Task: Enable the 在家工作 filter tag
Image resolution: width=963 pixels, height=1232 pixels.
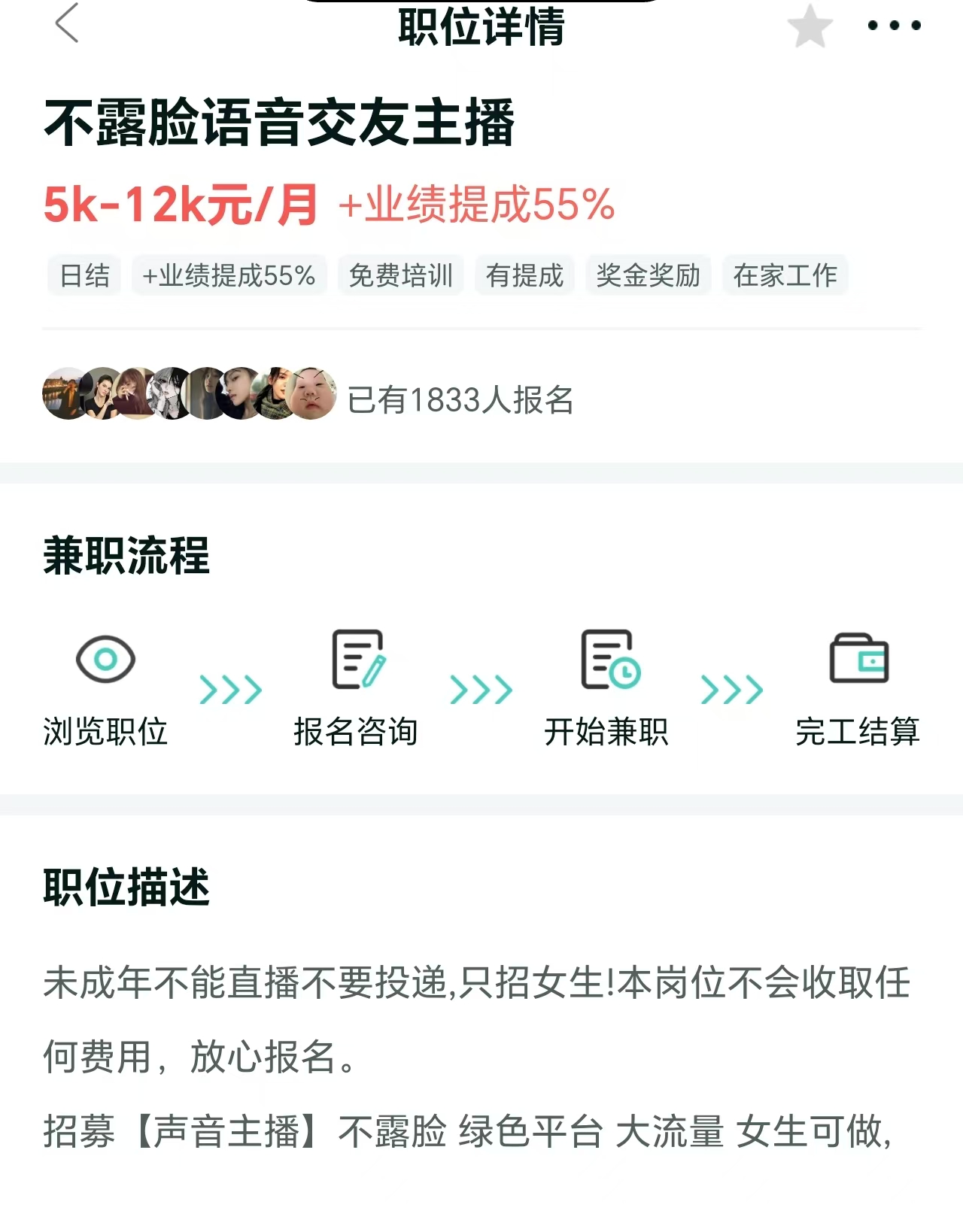Action: pyautogui.click(x=785, y=276)
